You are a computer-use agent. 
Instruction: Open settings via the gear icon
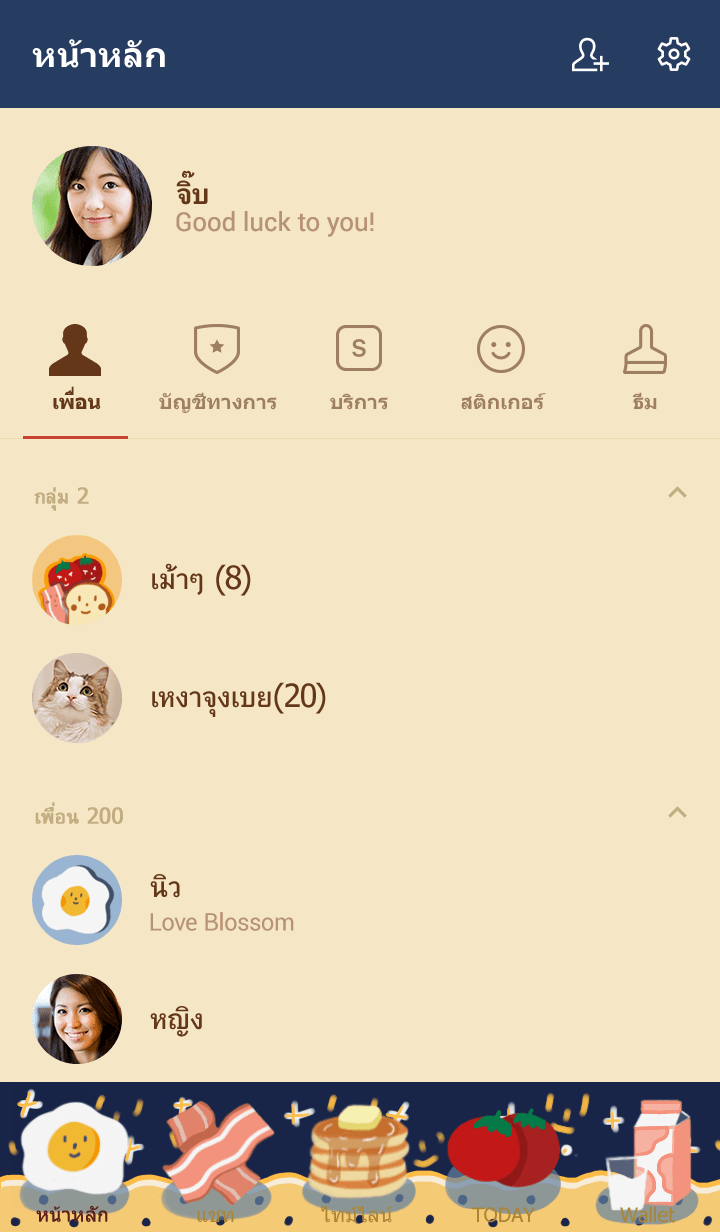pyautogui.click(x=673, y=55)
